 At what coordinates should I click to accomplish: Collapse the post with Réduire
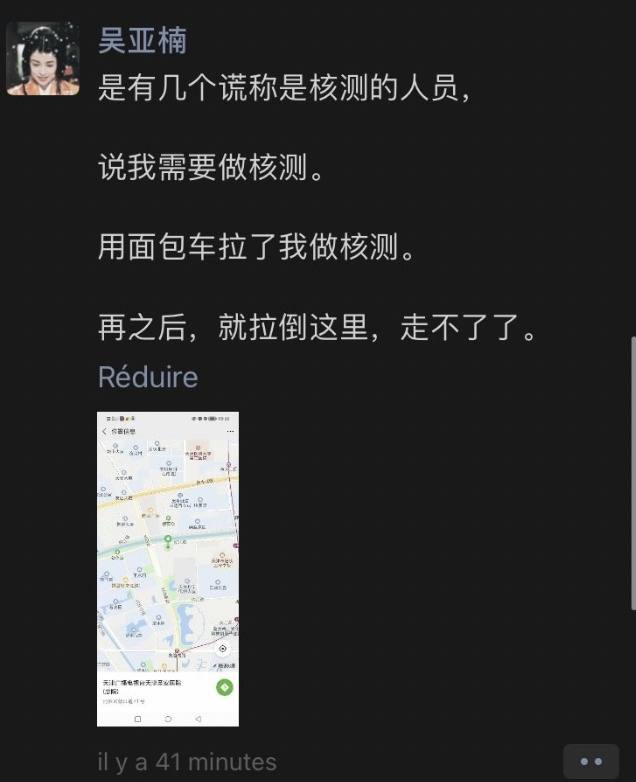tap(148, 377)
